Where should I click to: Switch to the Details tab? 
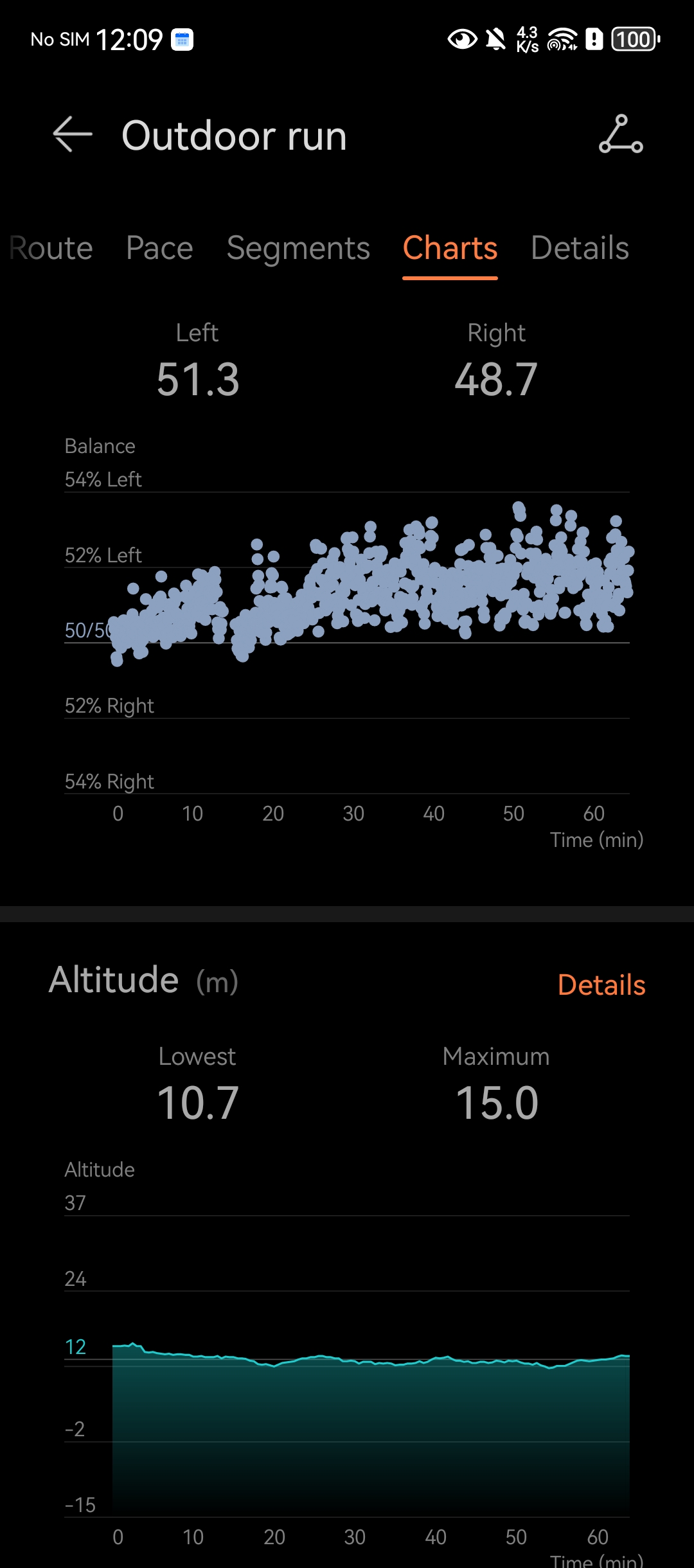(x=580, y=248)
